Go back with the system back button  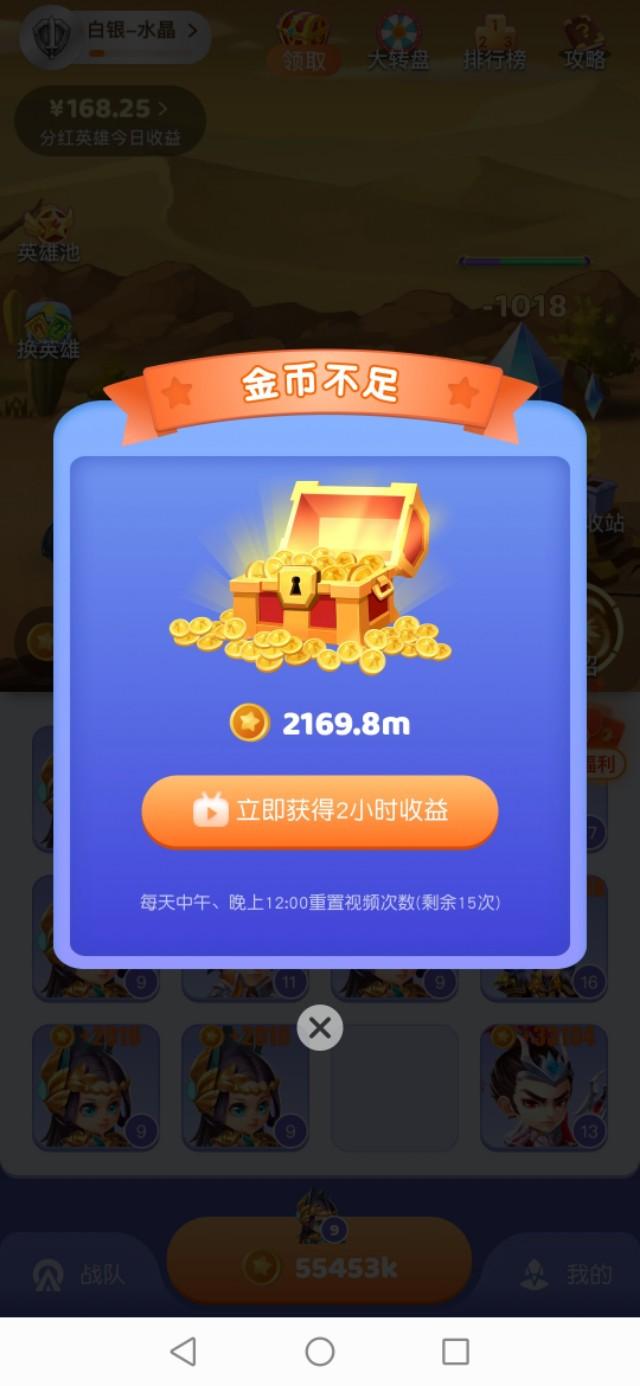183,1351
